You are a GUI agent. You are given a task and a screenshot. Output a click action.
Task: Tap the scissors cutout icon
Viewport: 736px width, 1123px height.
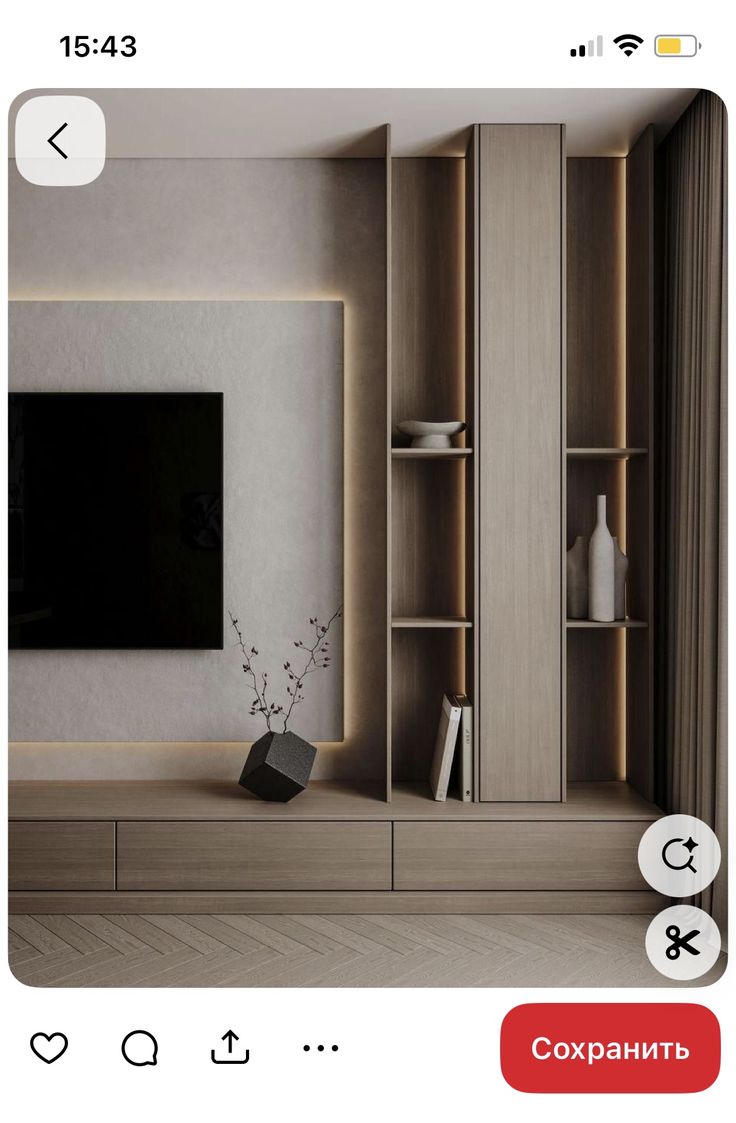tap(682, 942)
